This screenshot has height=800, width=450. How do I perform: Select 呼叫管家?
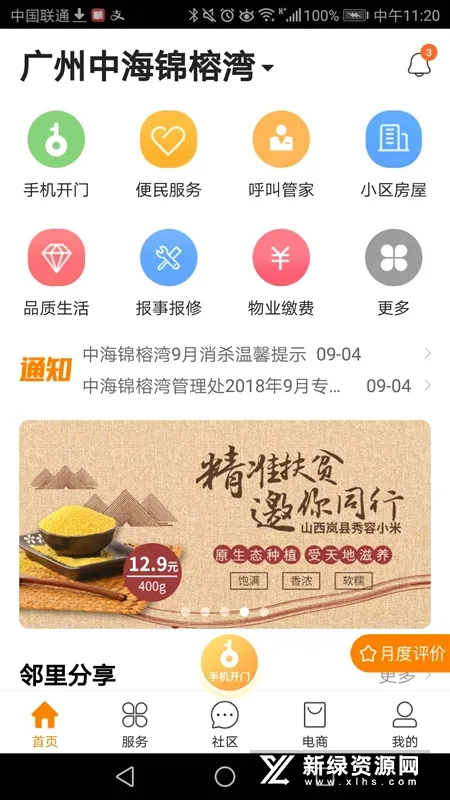281,154
